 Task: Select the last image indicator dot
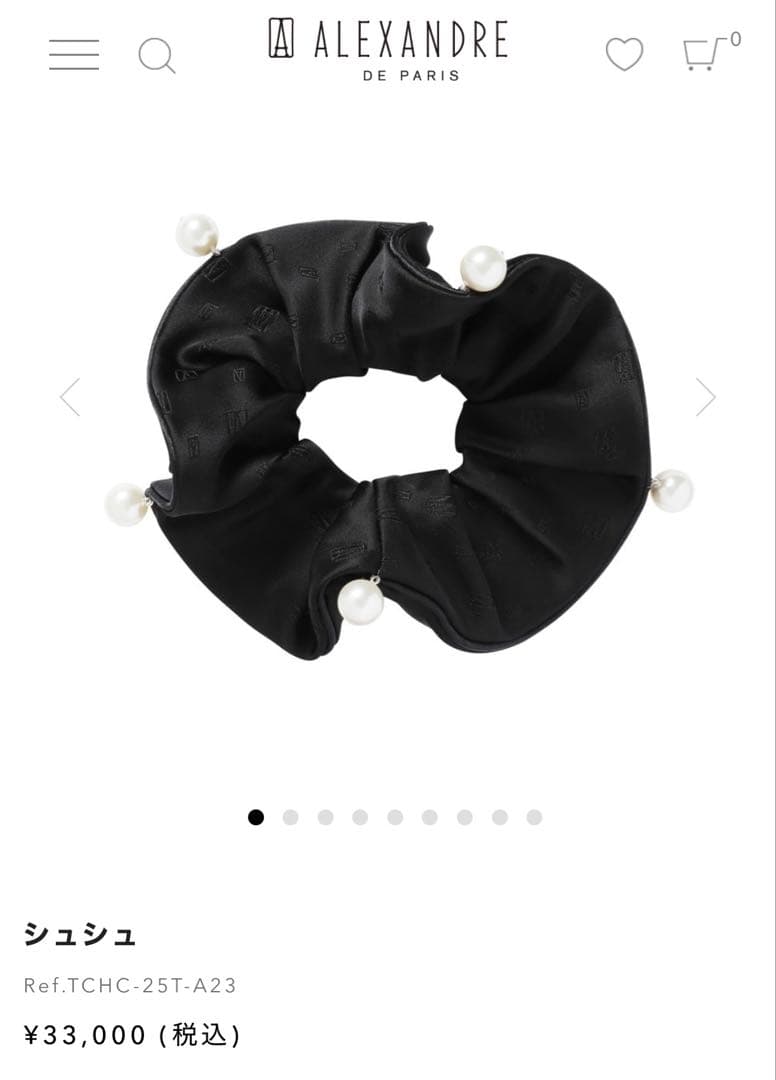coord(534,817)
